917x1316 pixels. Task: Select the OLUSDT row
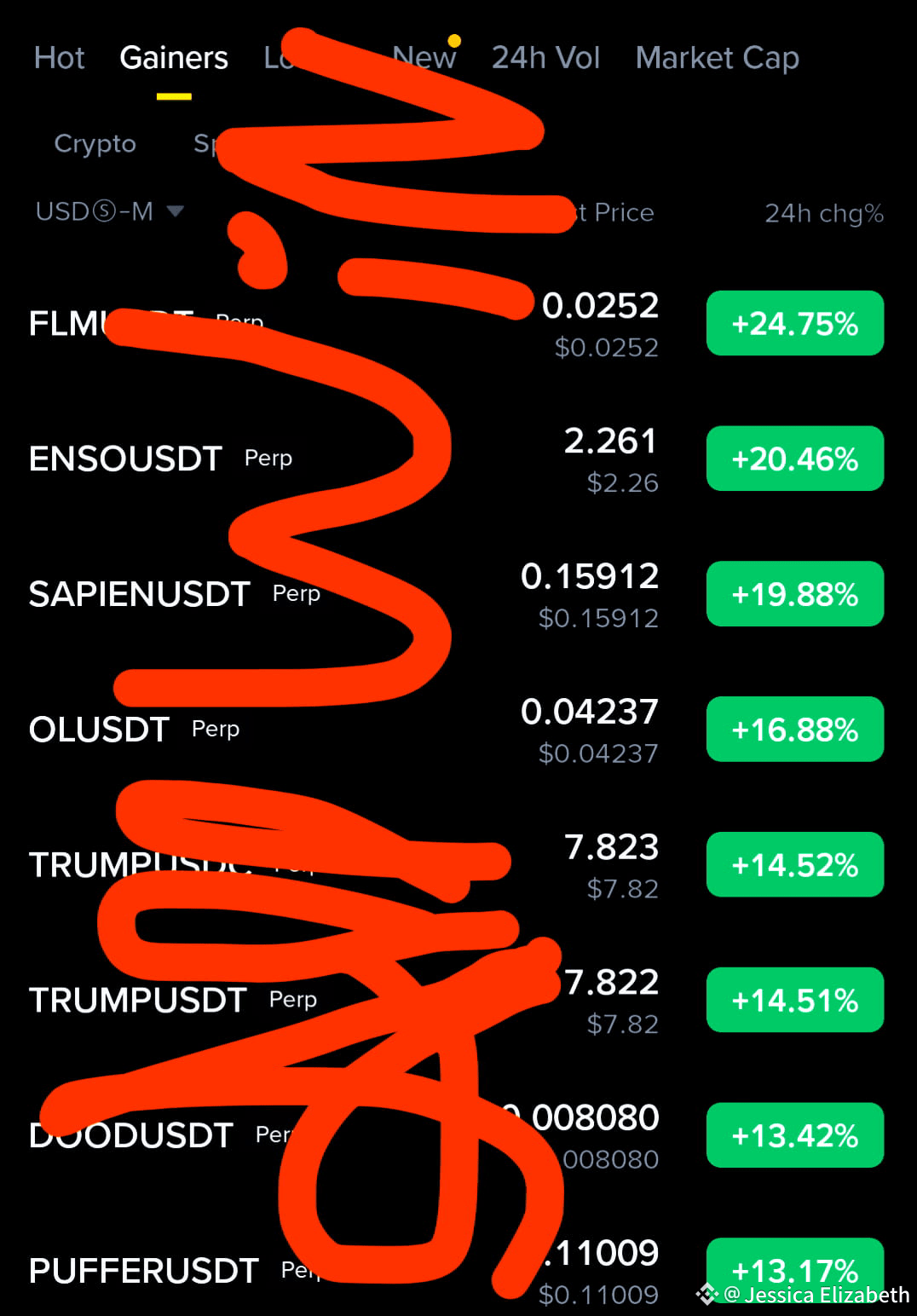(x=98, y=730)
